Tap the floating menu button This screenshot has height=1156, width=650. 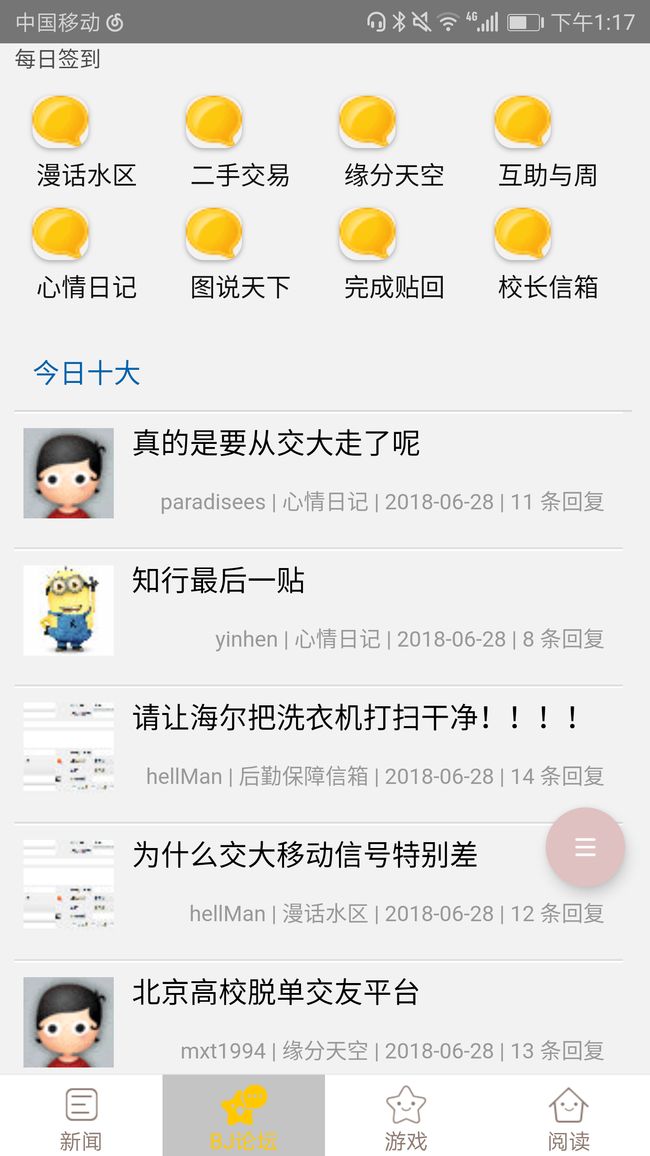(x=585, y=847)
